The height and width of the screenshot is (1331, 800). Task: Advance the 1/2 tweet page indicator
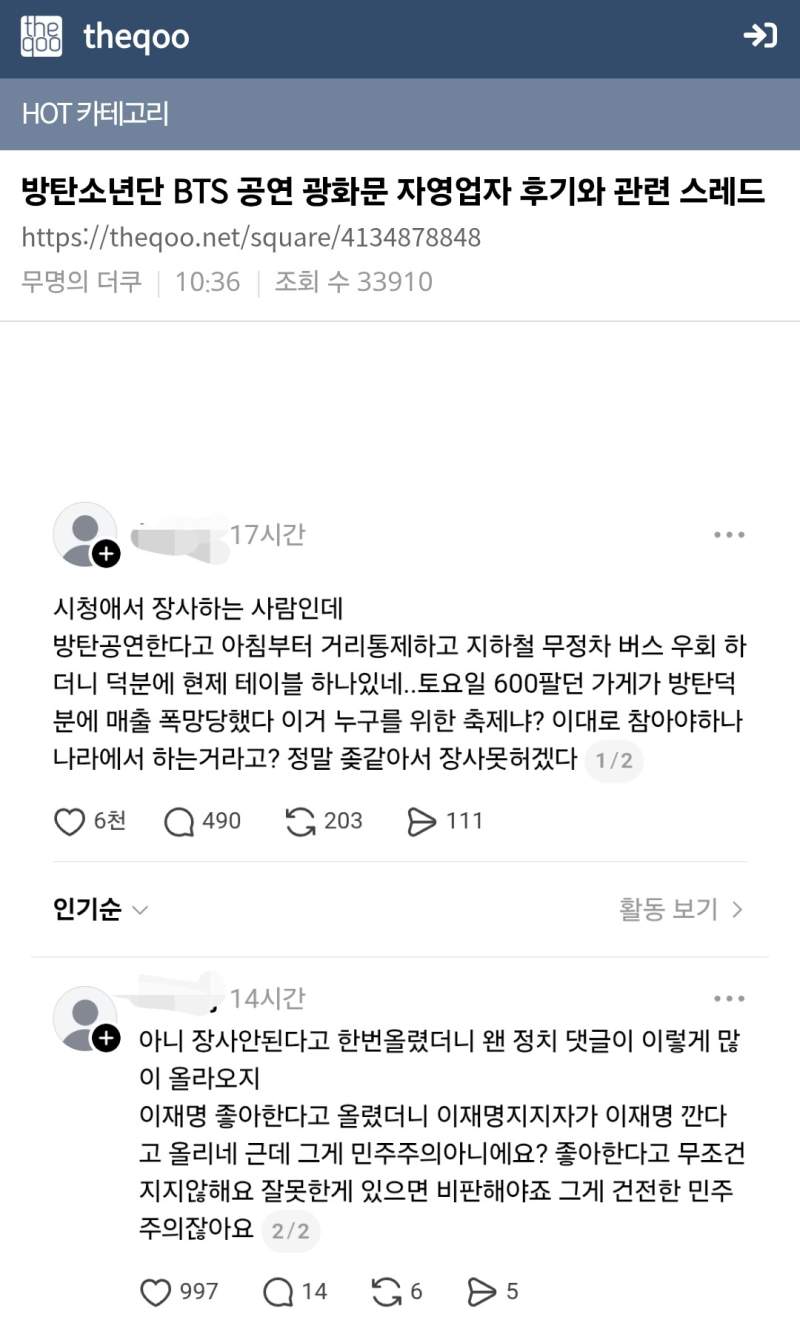[x=613, y=761]
